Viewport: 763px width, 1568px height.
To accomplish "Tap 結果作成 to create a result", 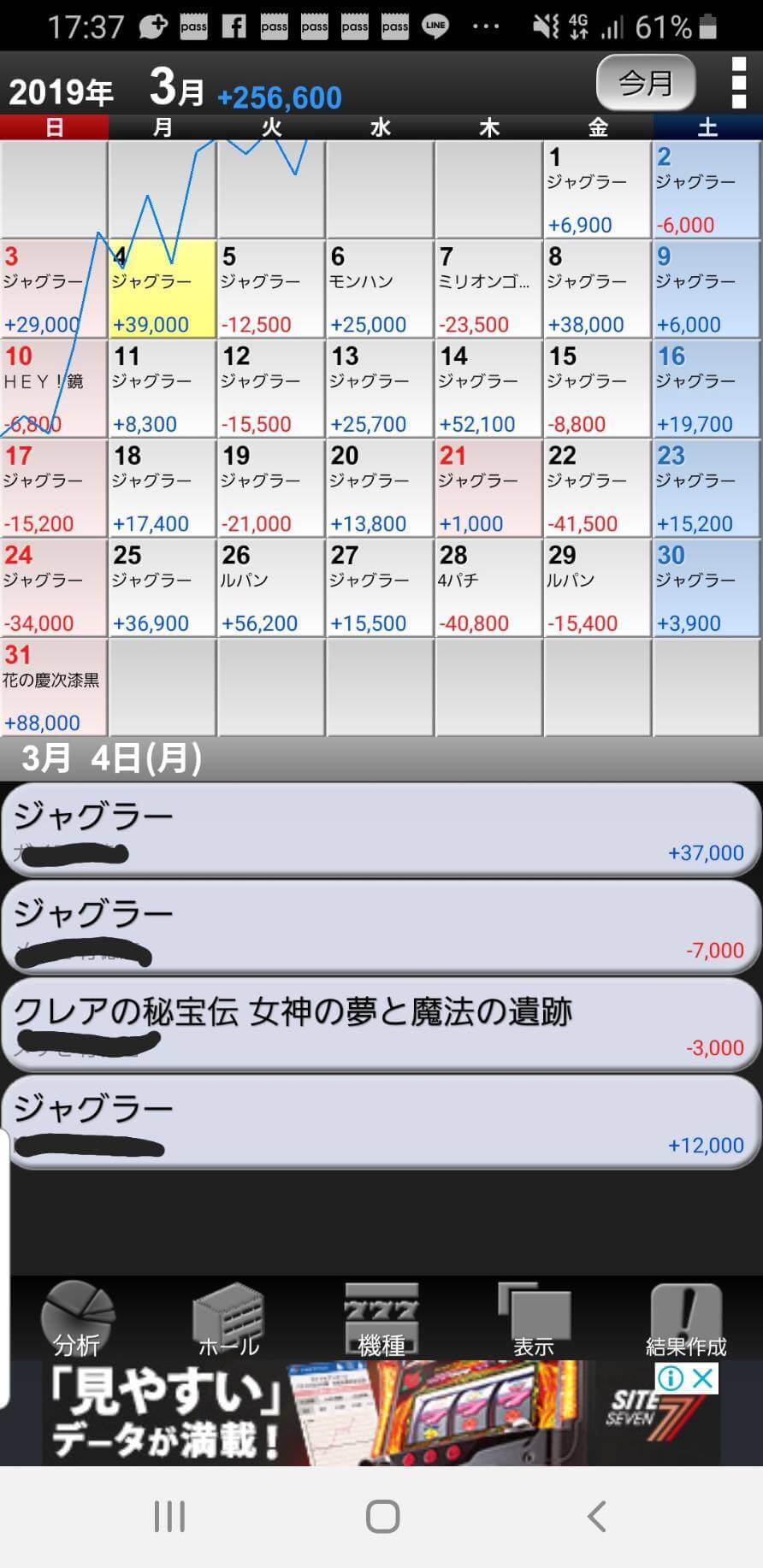I will [685, 1319].
